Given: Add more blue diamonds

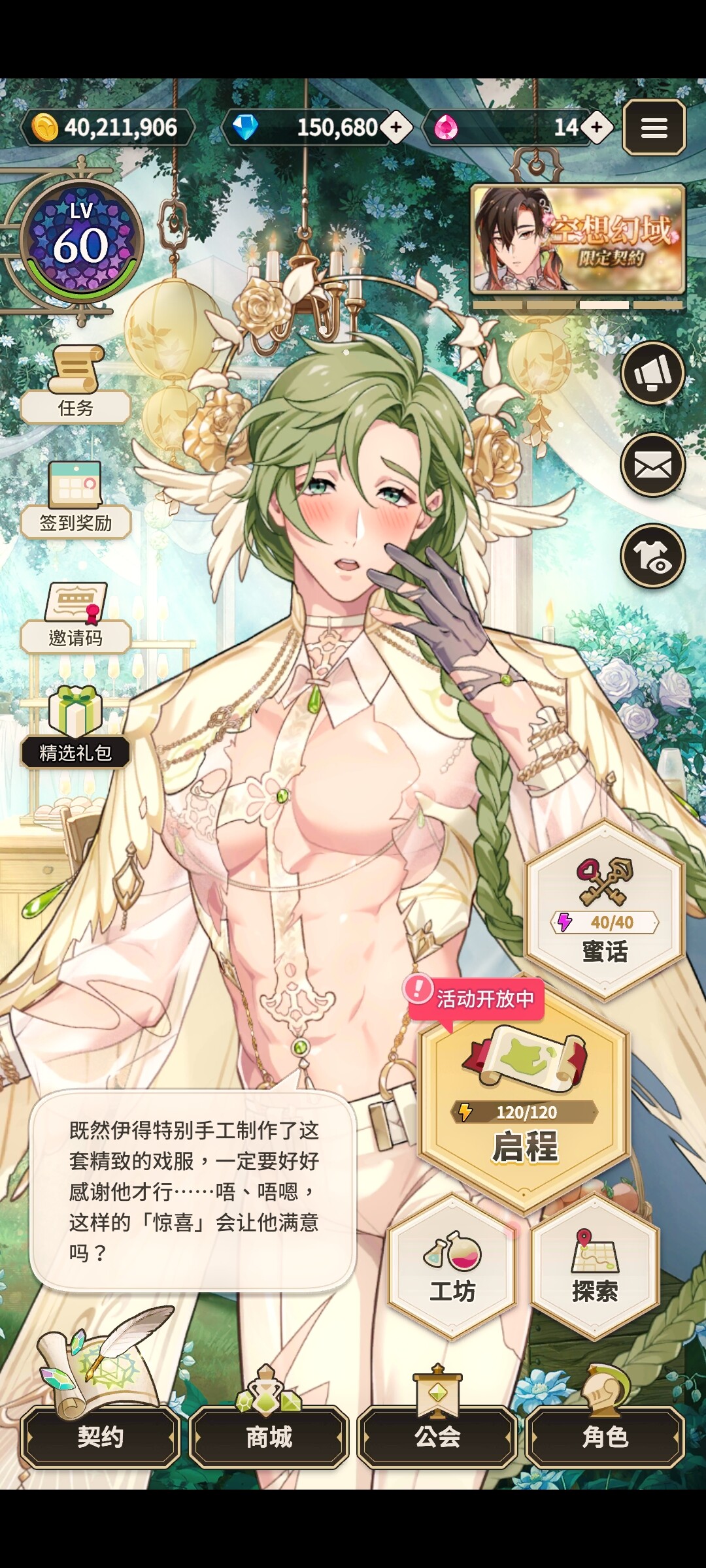Looking at the screenshot, I should pos(396,127).
